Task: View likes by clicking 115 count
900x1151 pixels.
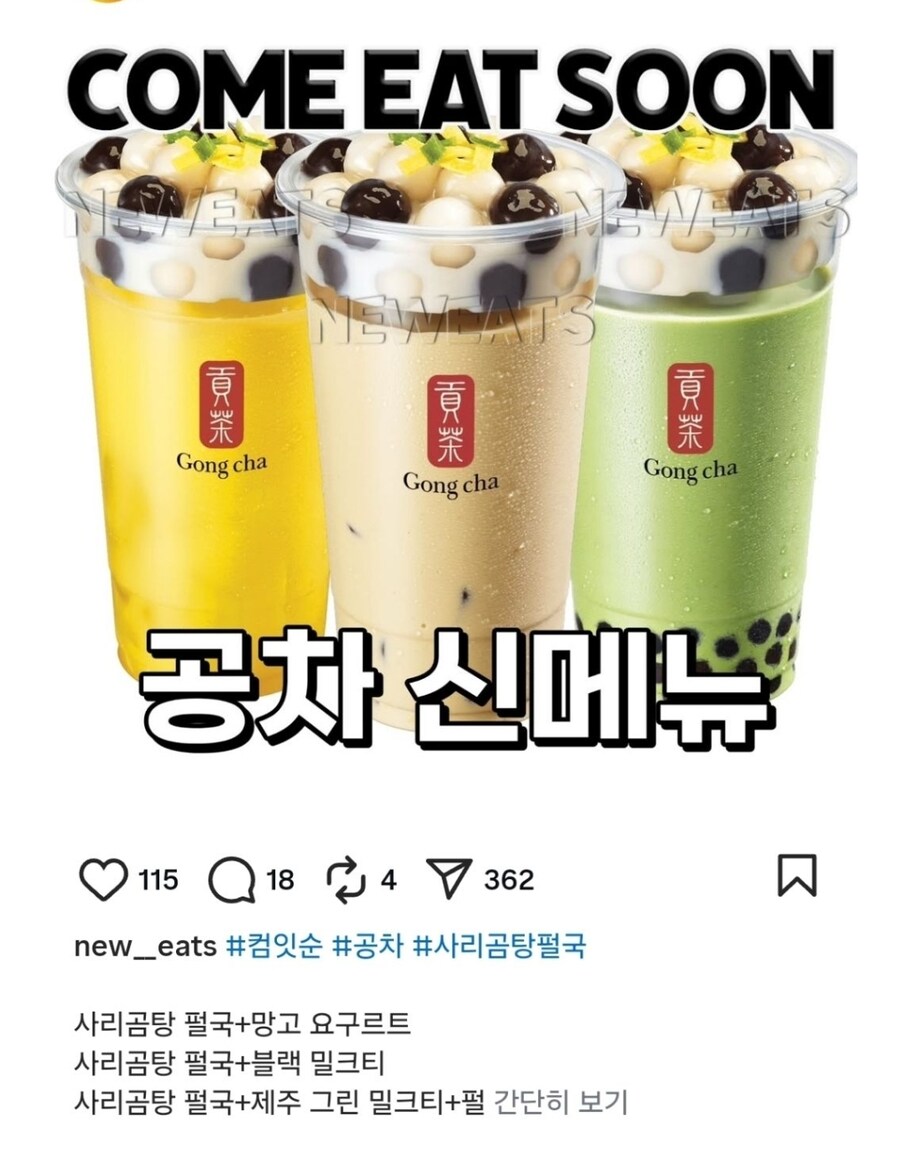Action: (x=152, y=880)
